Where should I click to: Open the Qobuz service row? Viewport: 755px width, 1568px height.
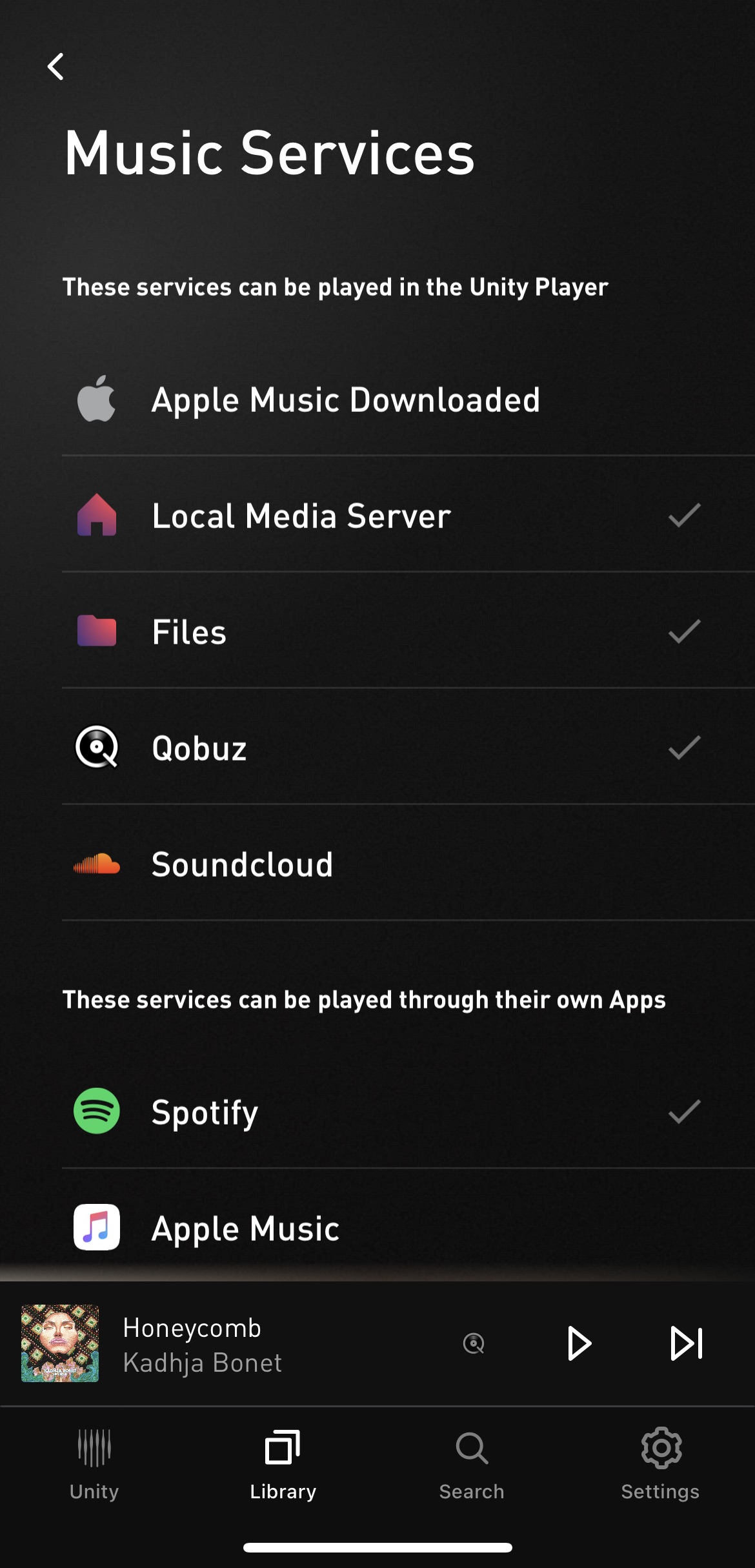408,747
